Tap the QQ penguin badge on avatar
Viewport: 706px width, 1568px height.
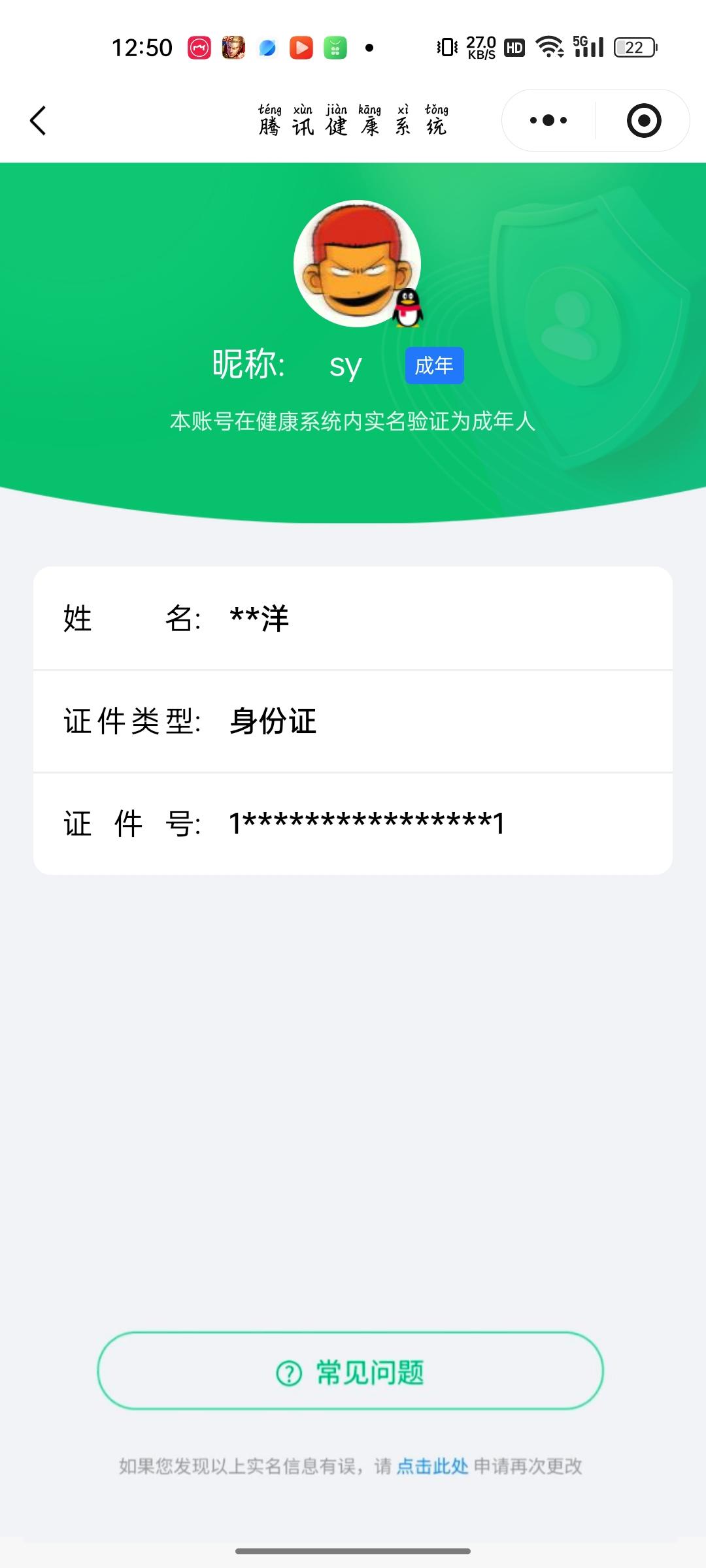click(x=409, y=307)
